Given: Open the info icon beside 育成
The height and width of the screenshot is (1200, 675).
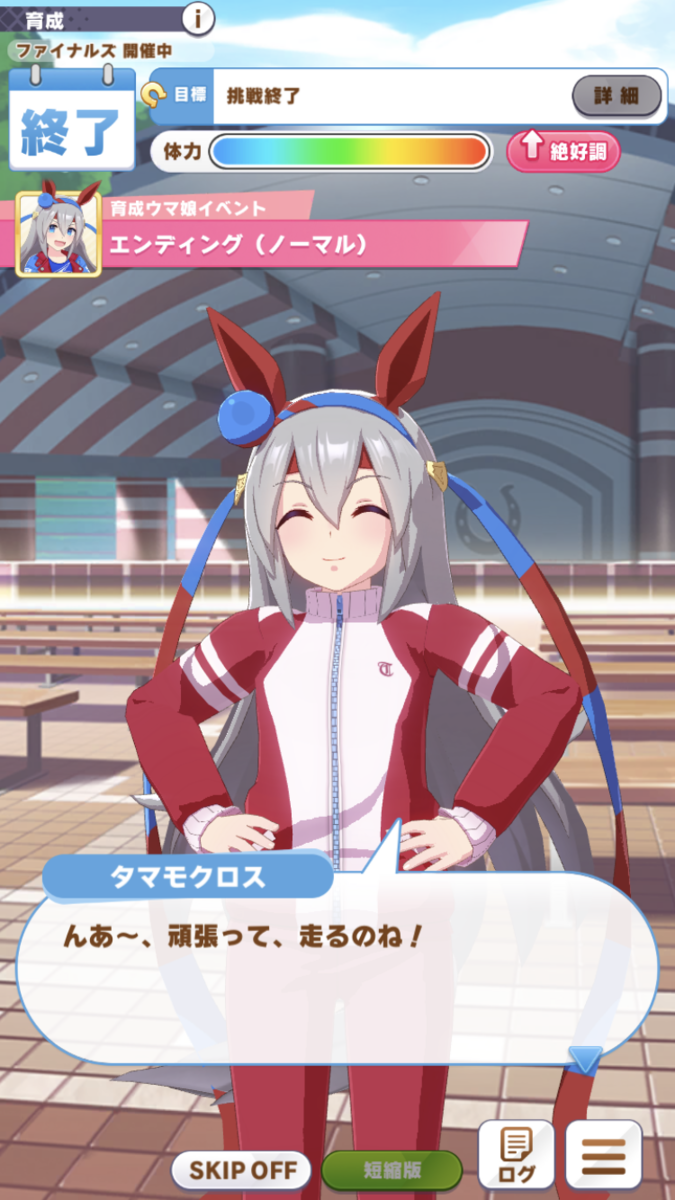Looking at the screenshot, I should click(199, 17).
